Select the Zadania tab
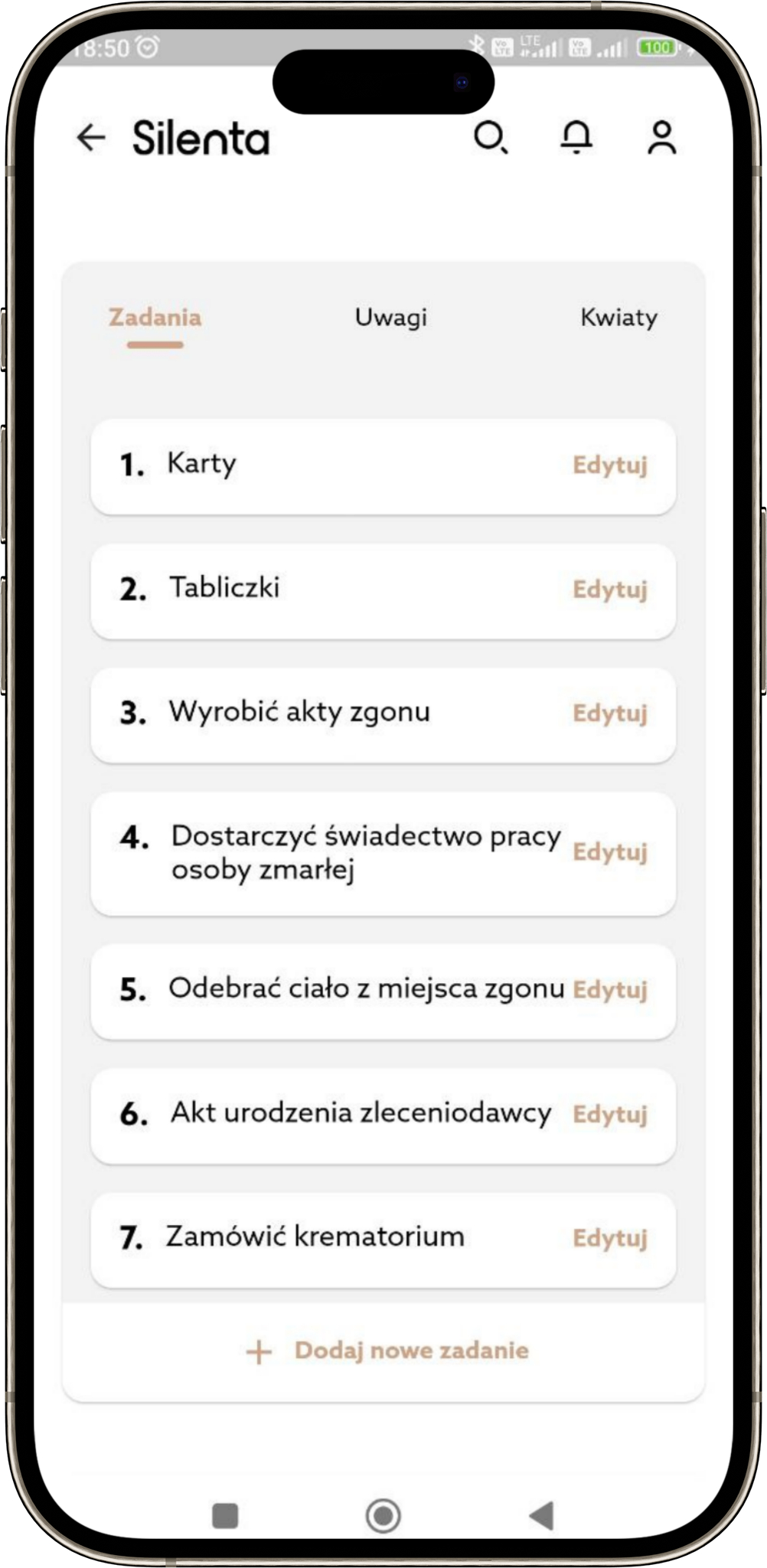 [155, 317]
